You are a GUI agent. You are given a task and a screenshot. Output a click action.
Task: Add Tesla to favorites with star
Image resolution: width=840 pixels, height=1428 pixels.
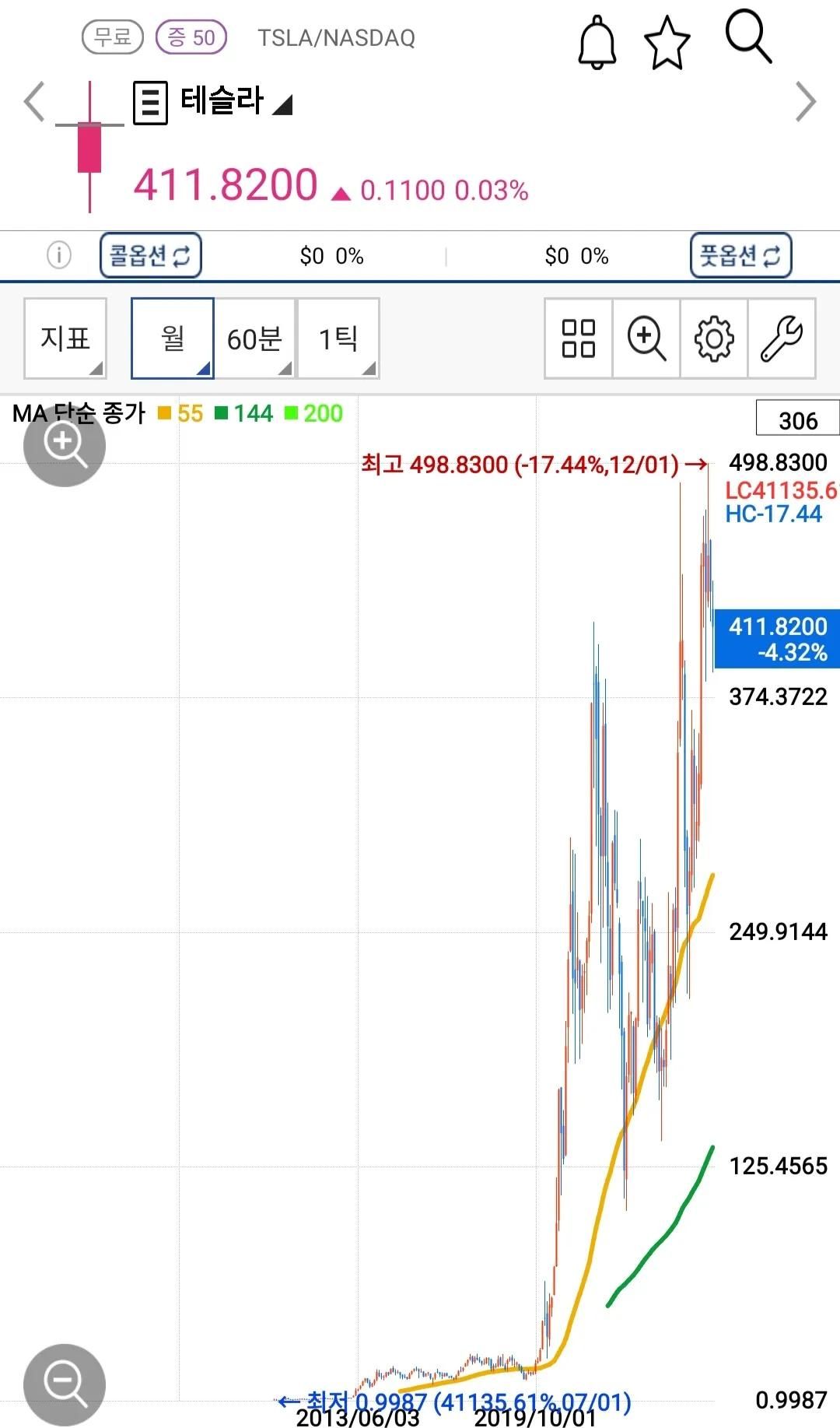667,43
